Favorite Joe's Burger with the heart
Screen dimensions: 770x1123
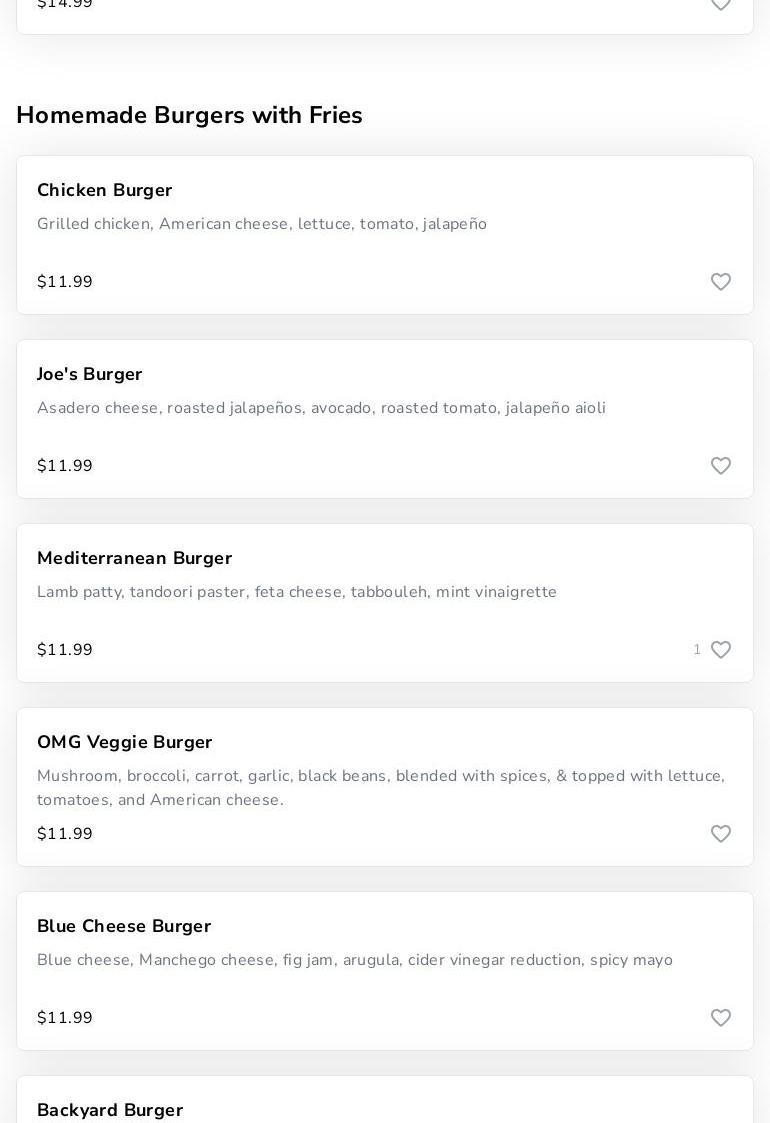(x=720, y=466)
